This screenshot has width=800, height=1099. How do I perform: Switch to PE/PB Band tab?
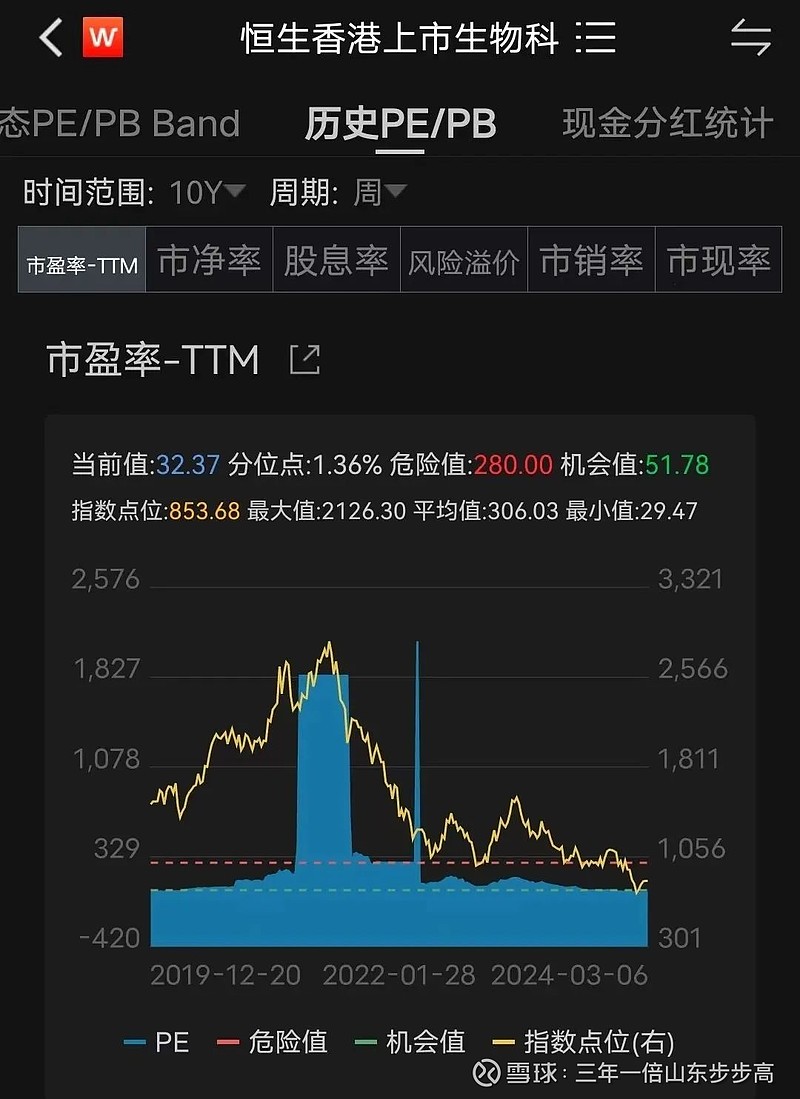click(120, 124)
